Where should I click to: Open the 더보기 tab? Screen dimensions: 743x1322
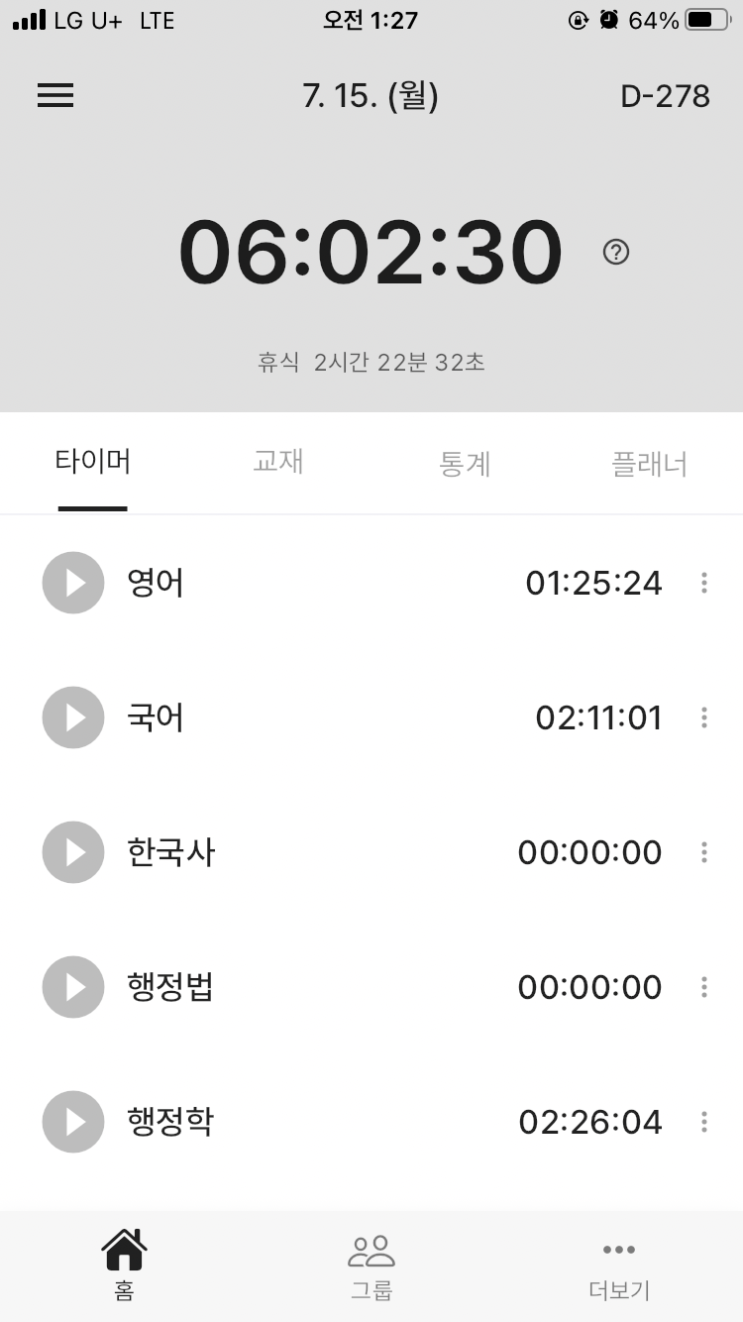(x=619, y=1266)
